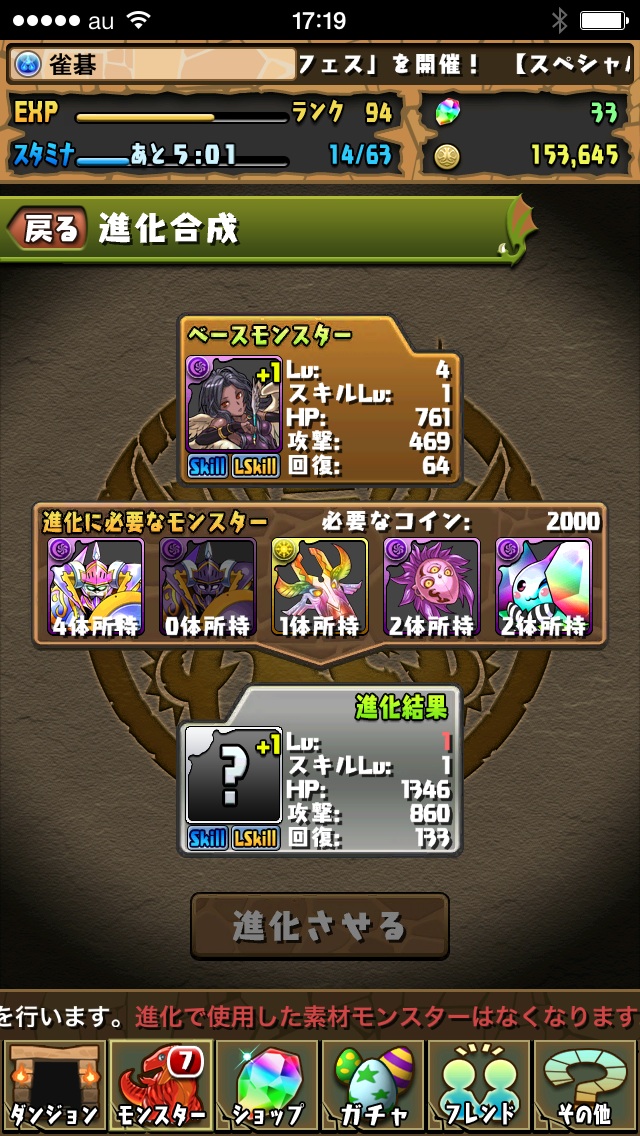Go to the ガチャ tab

[372, 1086]
